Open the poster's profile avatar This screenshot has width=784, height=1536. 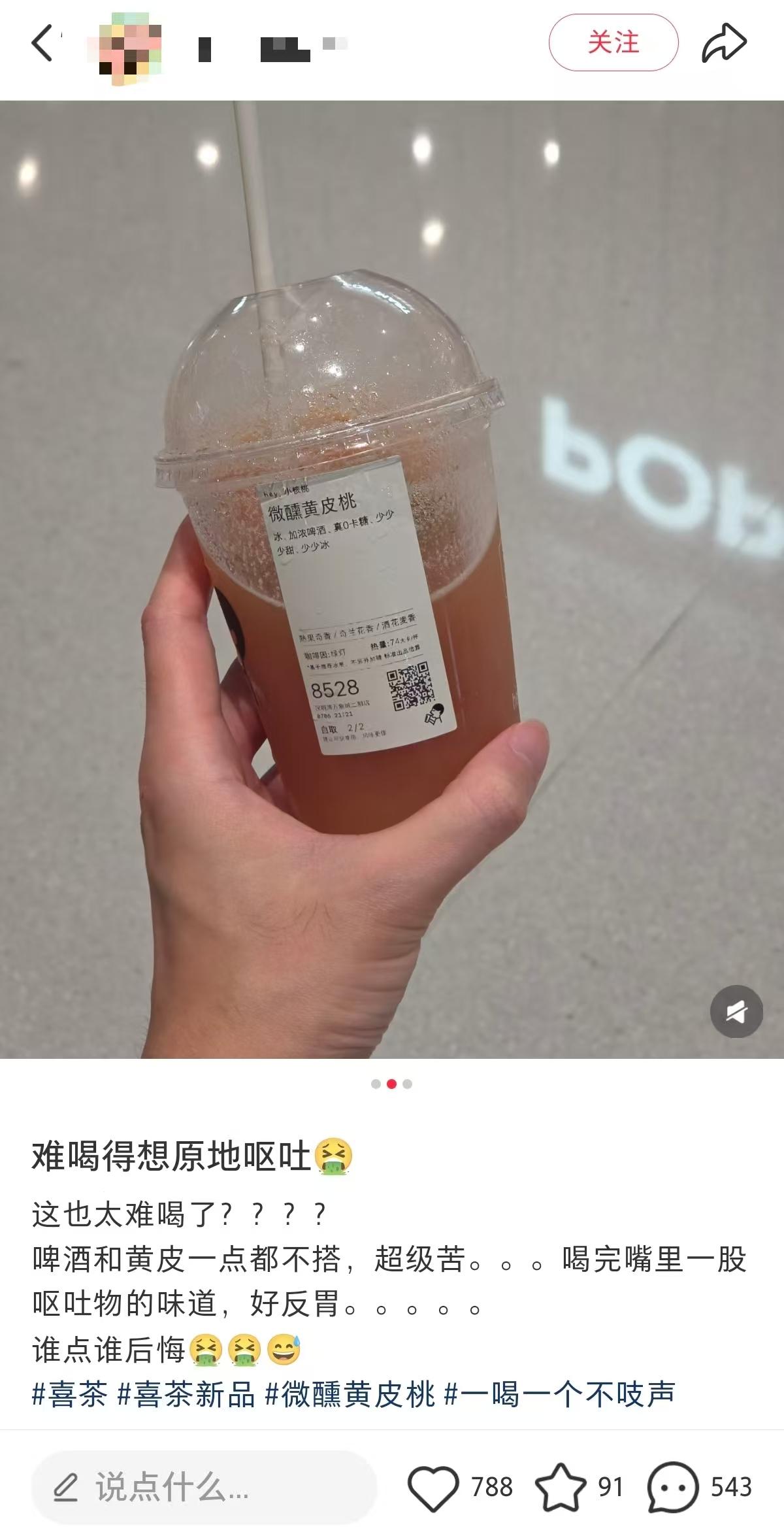[x=124, y=45]
